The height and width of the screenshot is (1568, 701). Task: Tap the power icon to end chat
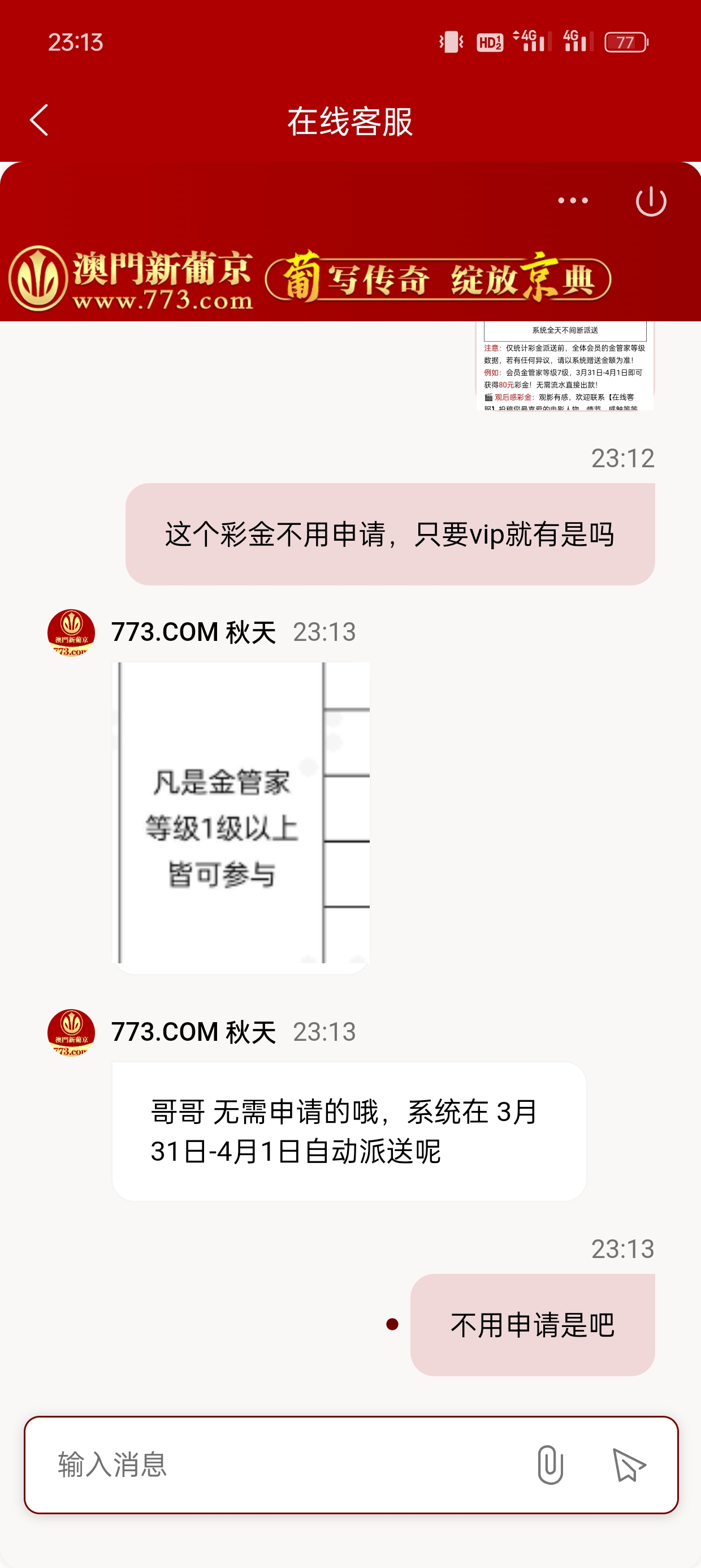pos(651,201)
